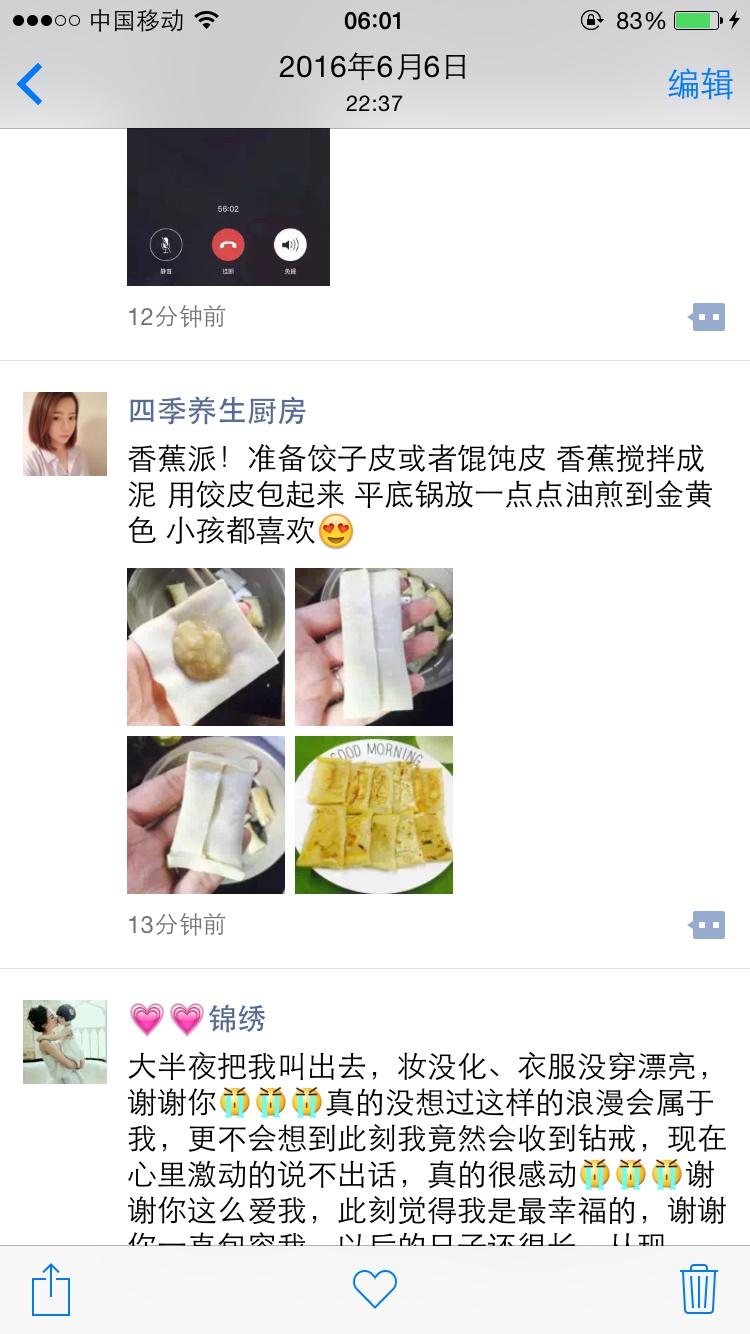Share this photo

51,1289
